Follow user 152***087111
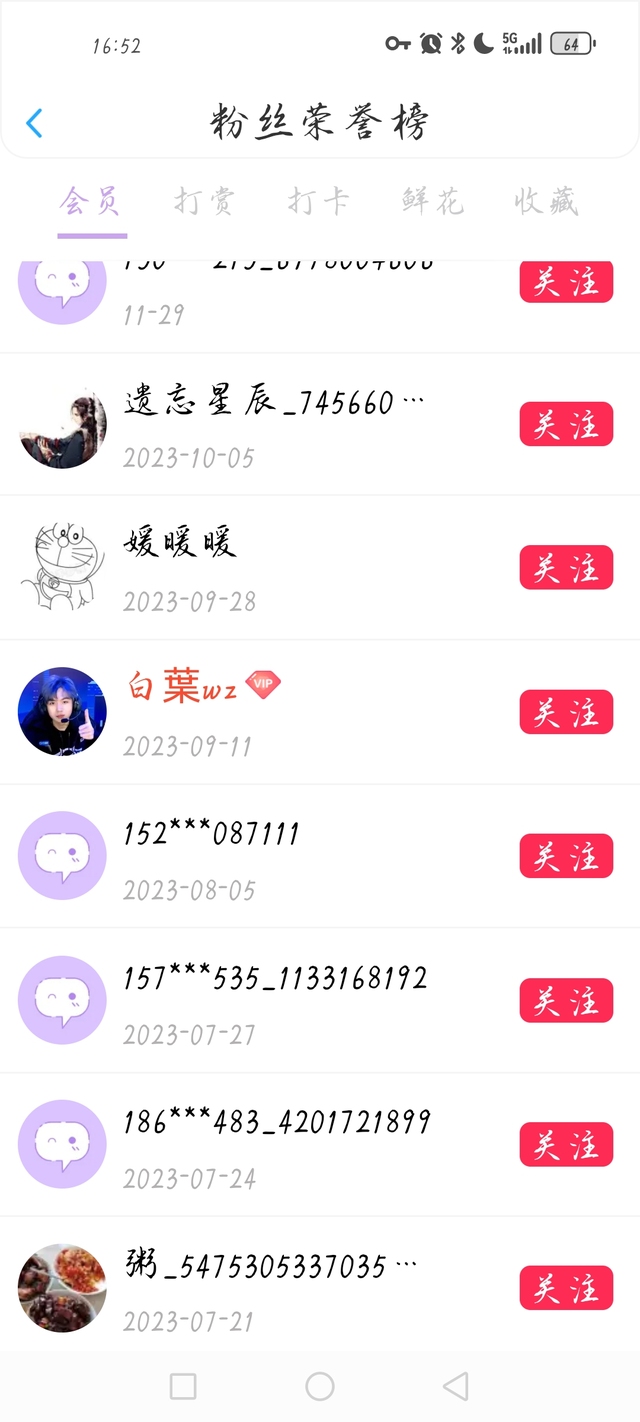The image size is (640, 1422). (x=566, y=857)
